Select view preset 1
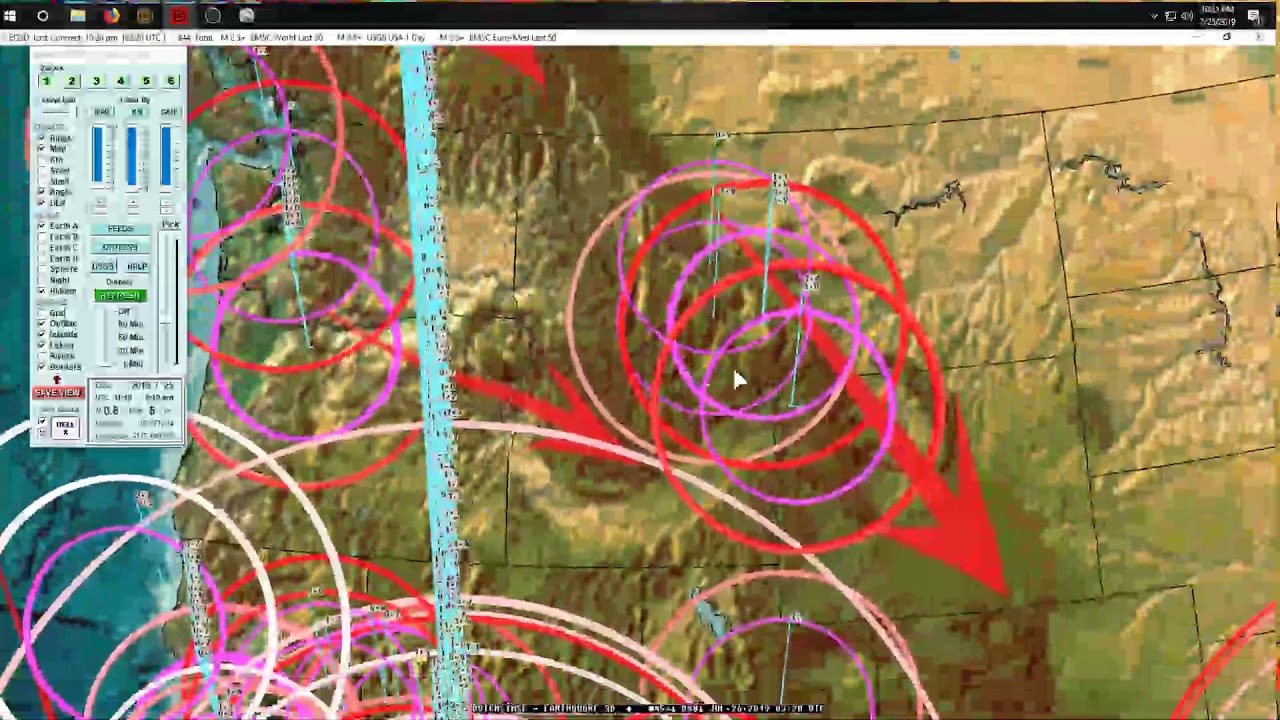 pyautogui.click(x=46, y=81)
